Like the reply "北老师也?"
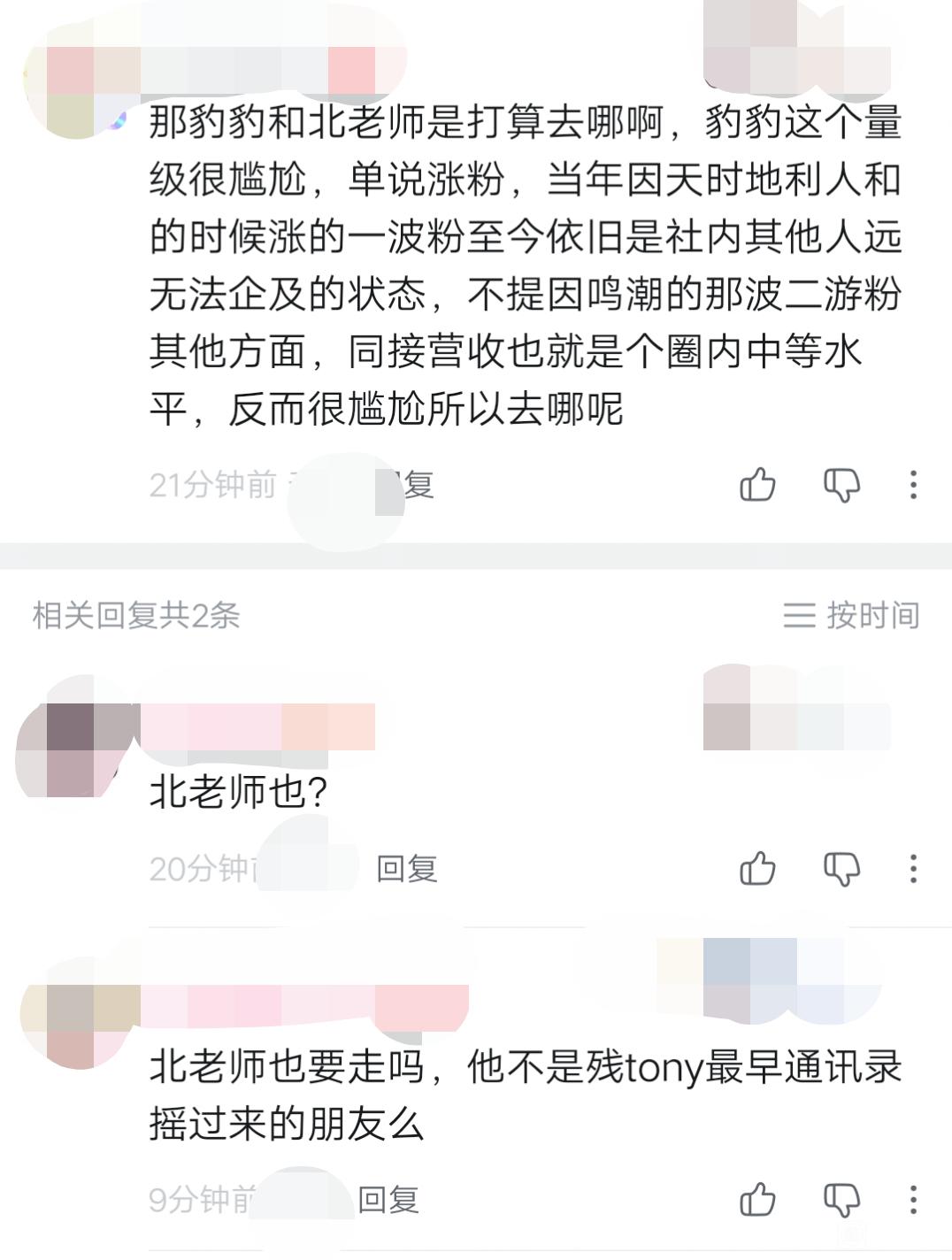This screenshot has height=1260, width=952. click(757, 868)
